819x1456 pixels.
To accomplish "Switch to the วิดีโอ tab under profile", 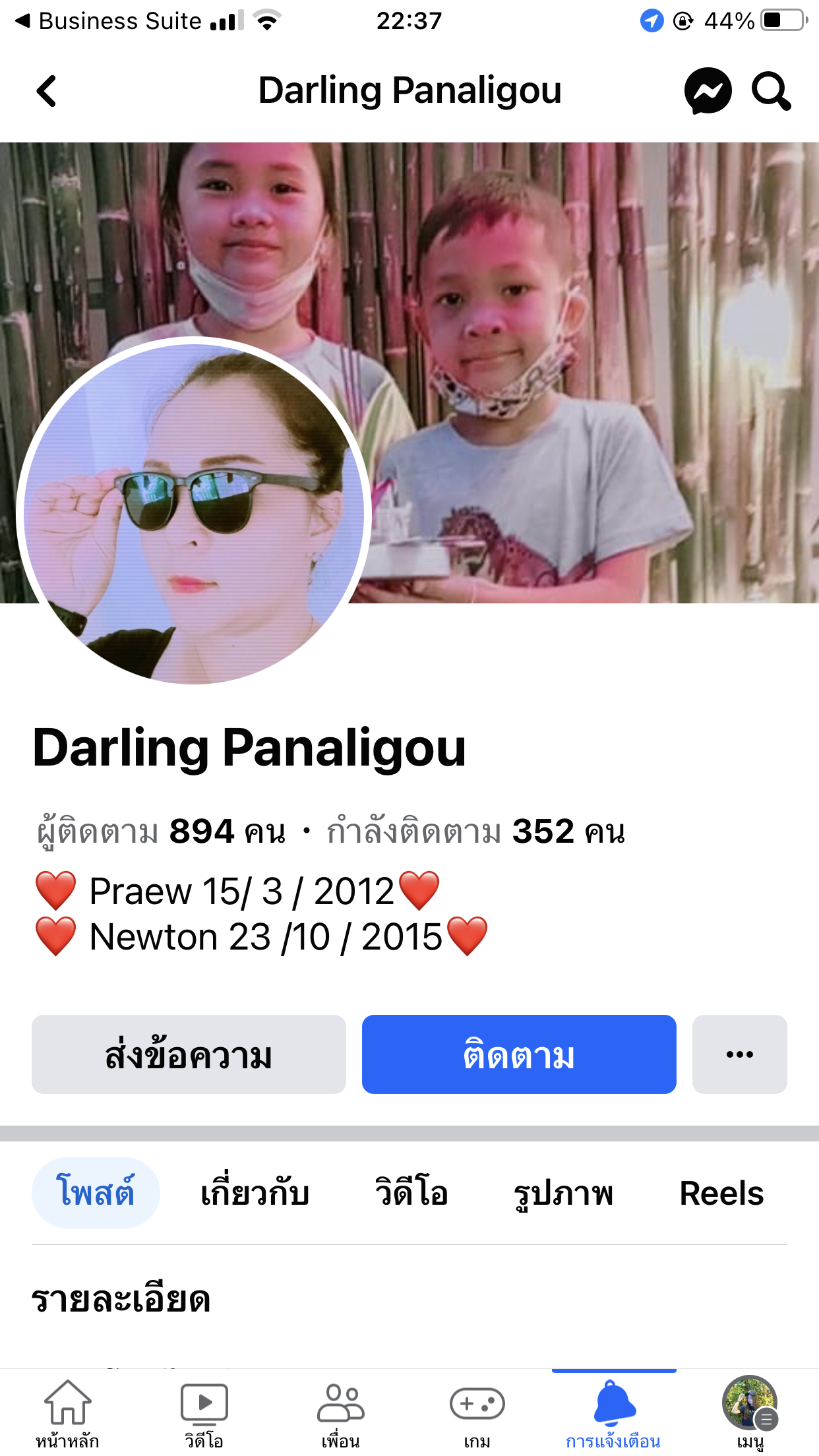I will [x=411, y=1193].
